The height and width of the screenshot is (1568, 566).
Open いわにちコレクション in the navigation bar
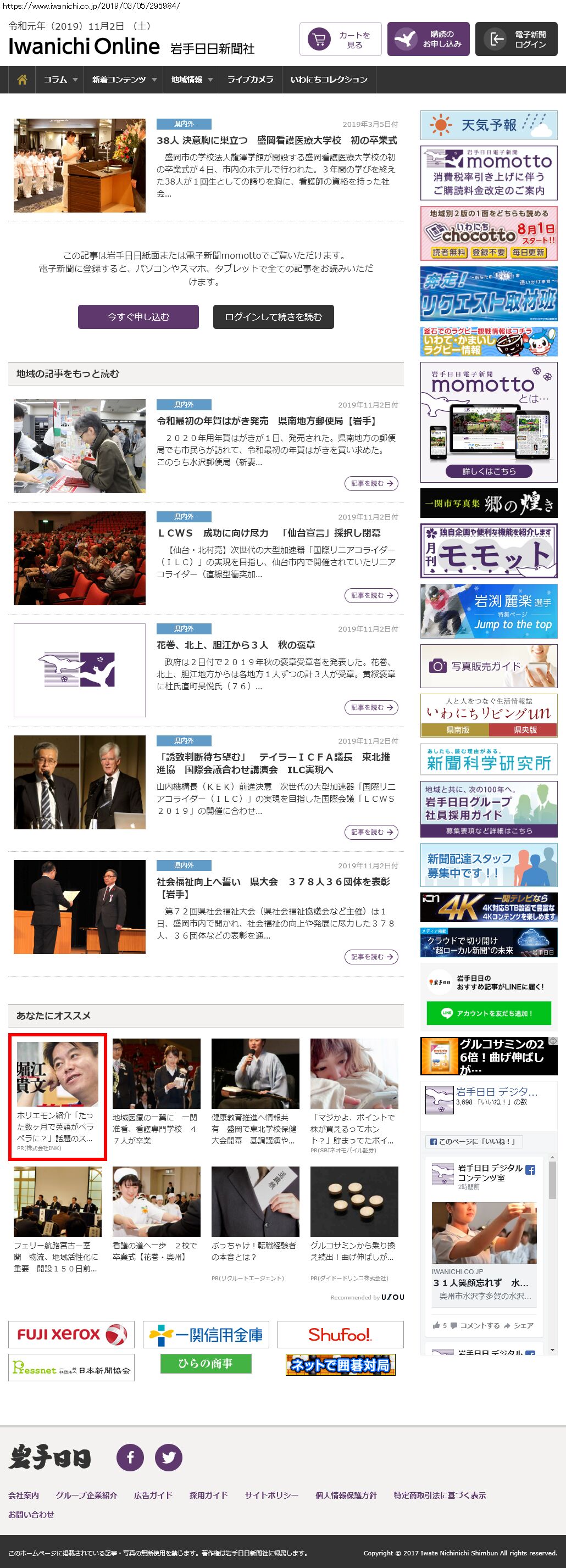(329, 80)
